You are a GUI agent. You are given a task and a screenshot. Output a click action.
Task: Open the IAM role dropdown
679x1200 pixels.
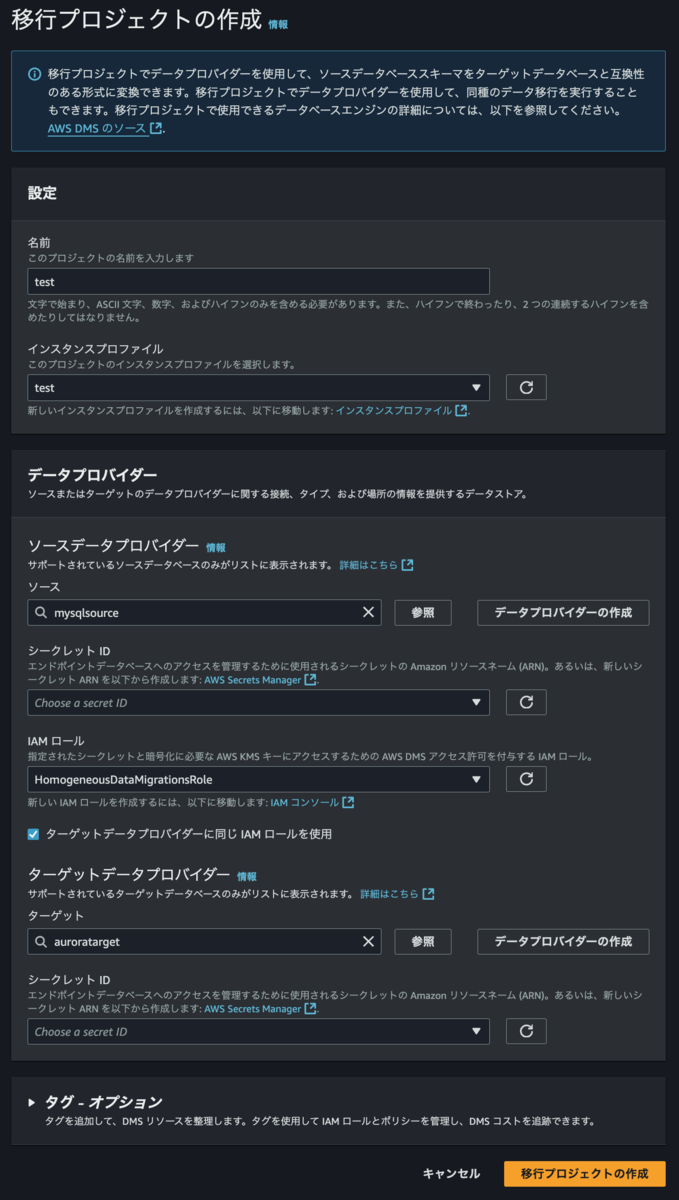pyautogui.click(x=258, y=779)
